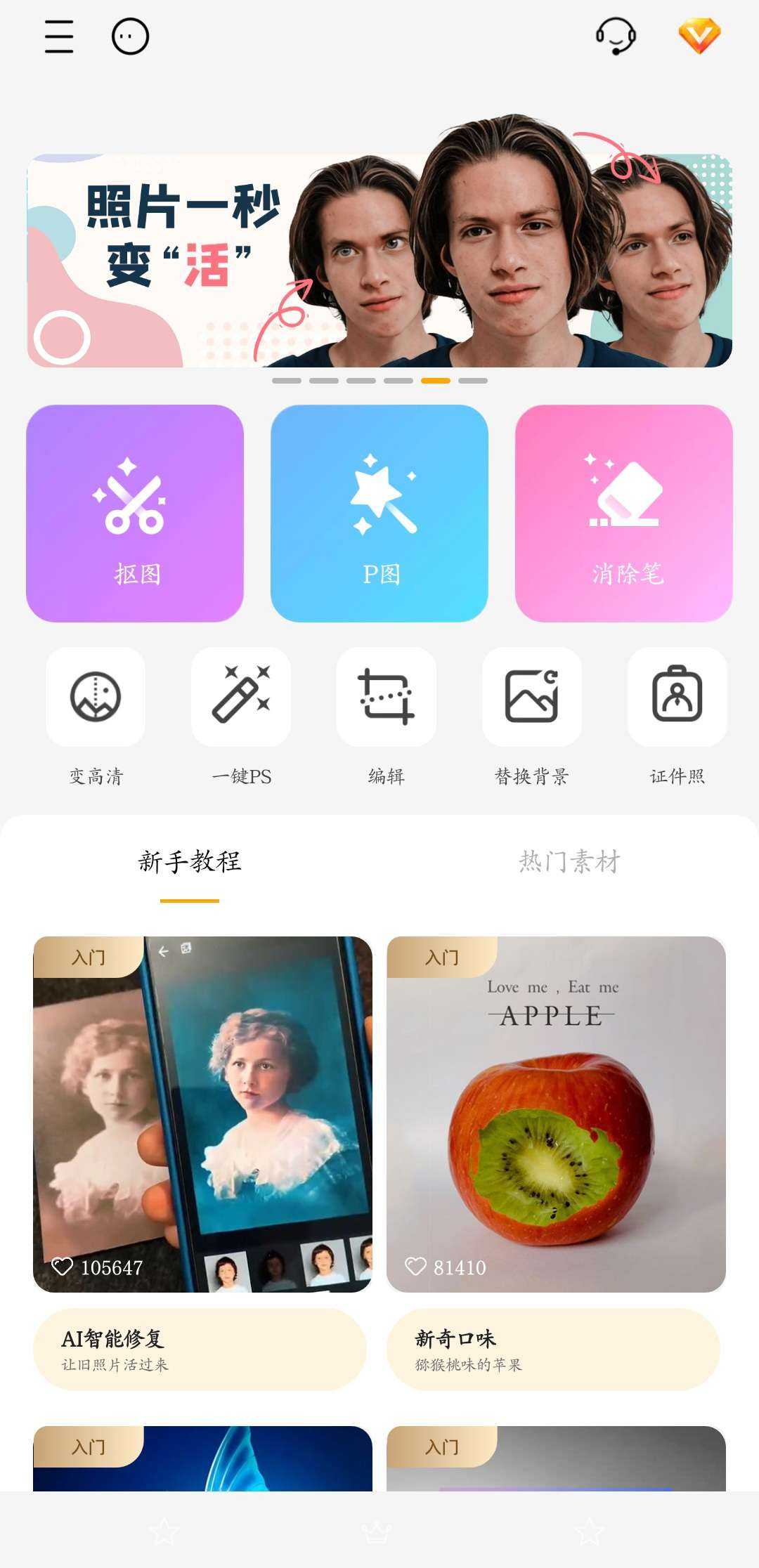Open customer service headset icon

pos(616,36)
